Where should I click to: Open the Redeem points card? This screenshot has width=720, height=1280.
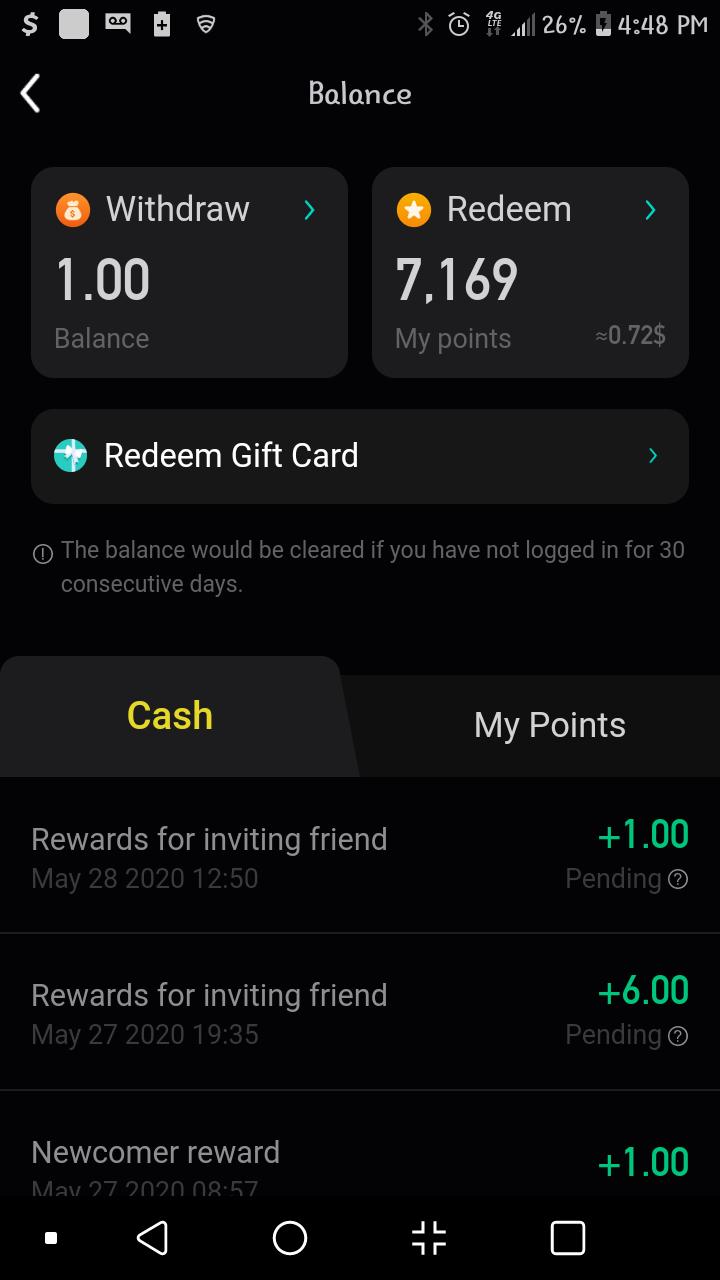click(x=530, y=272)
